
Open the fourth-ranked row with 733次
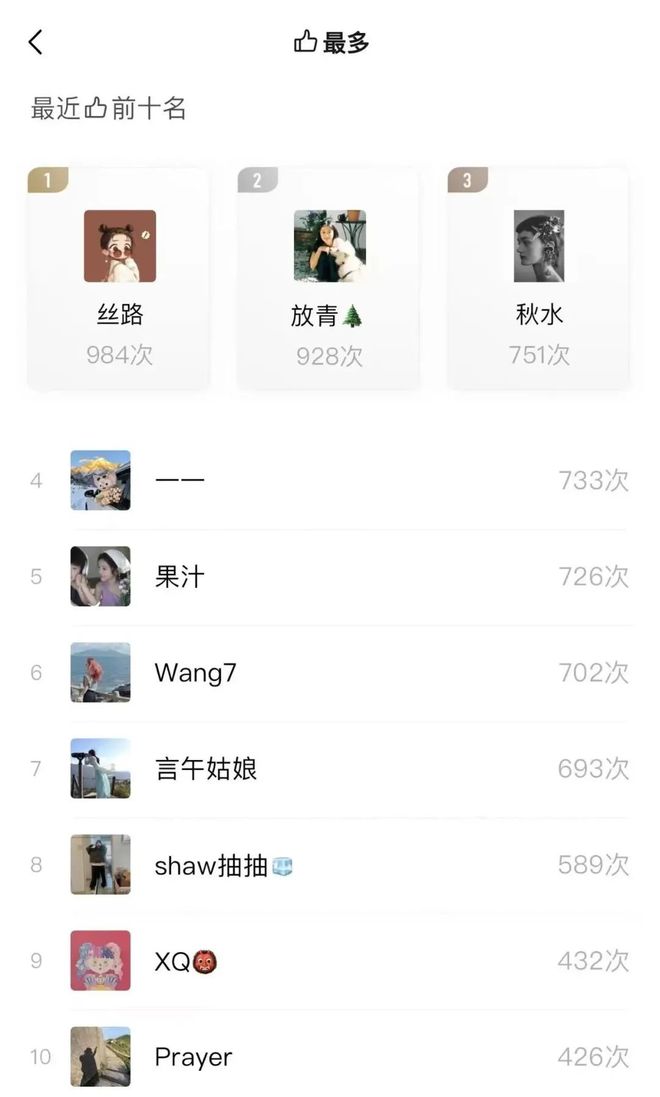(x=330, y=480)
